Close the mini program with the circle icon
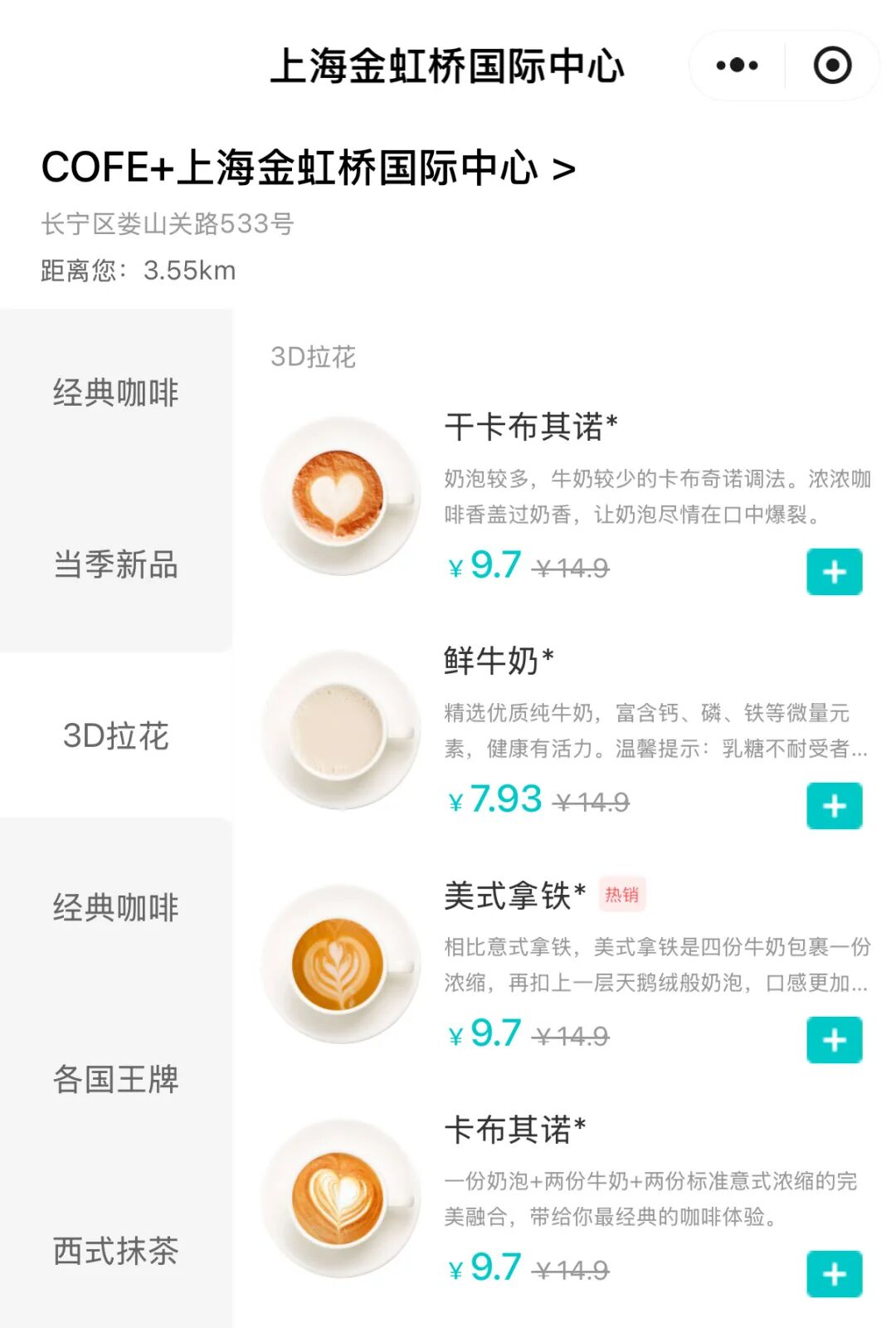 click(832, 66)
